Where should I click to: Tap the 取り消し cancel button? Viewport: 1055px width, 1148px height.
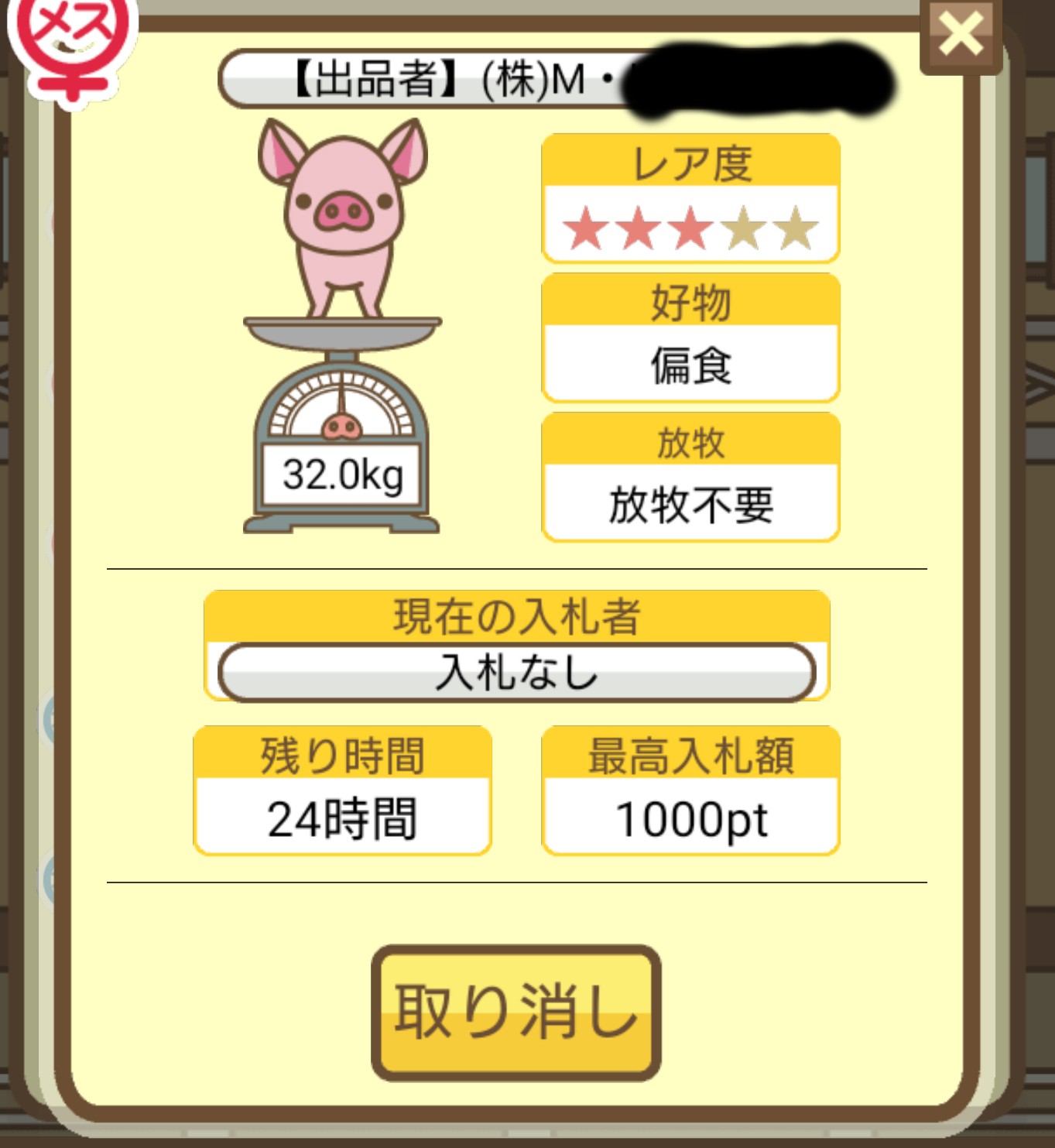click(x=516, y=1012)
